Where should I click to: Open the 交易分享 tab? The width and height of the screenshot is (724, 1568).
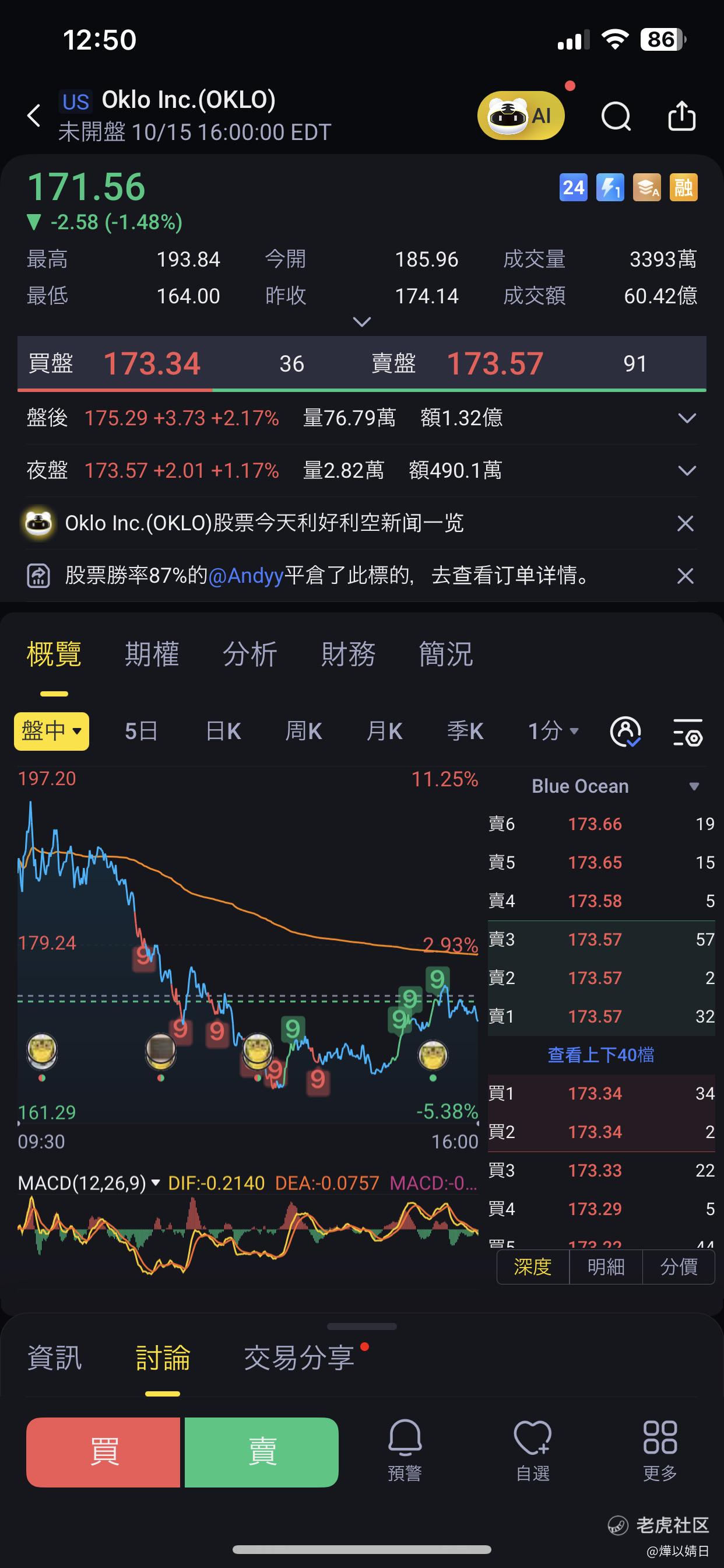point(299,1358)
